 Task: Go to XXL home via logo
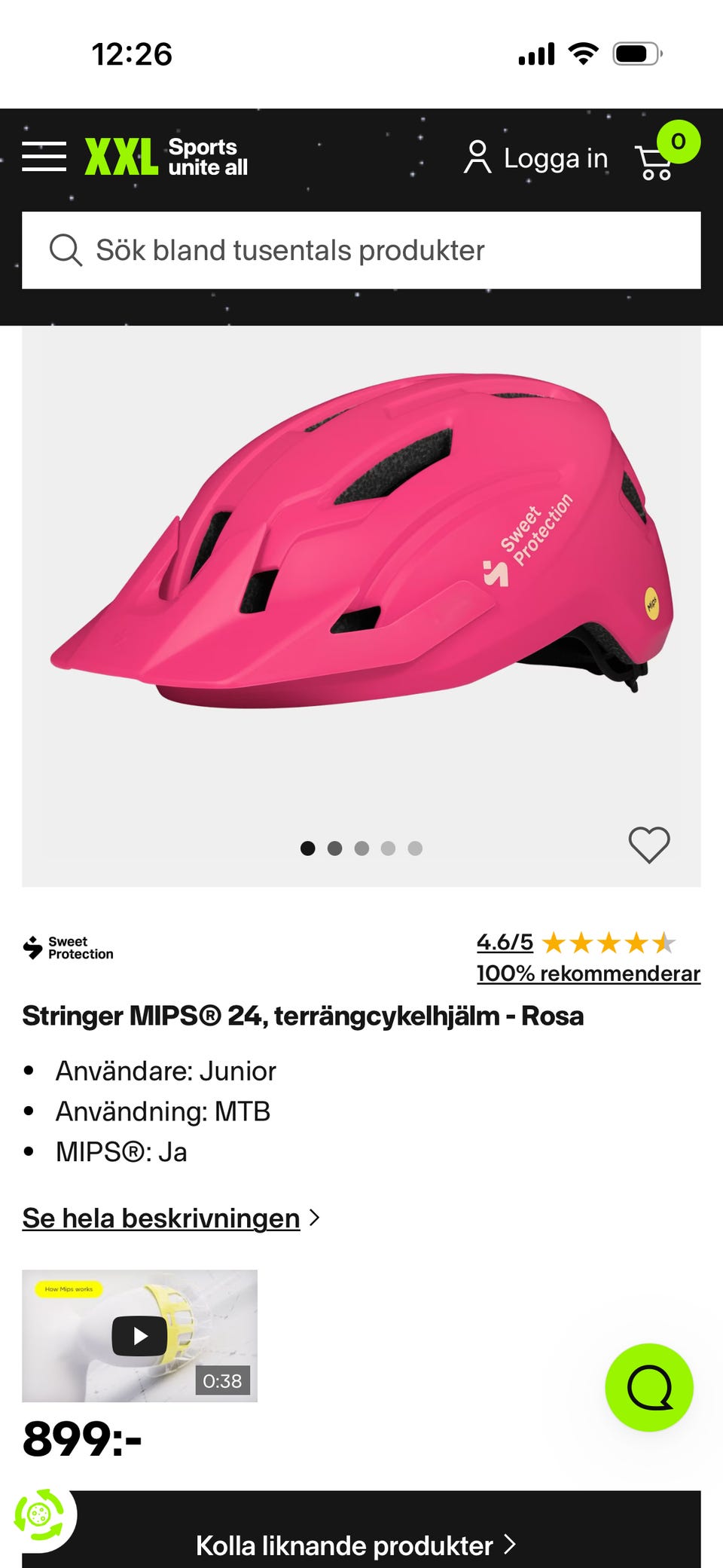tap(166, 157)
